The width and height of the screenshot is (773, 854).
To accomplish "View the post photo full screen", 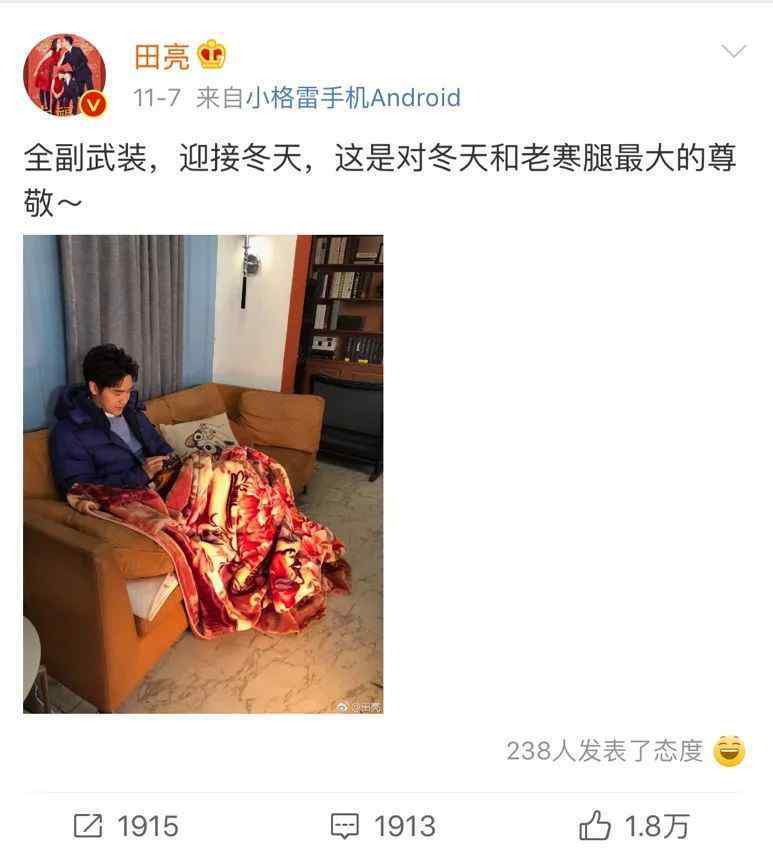I will (203, 474).
